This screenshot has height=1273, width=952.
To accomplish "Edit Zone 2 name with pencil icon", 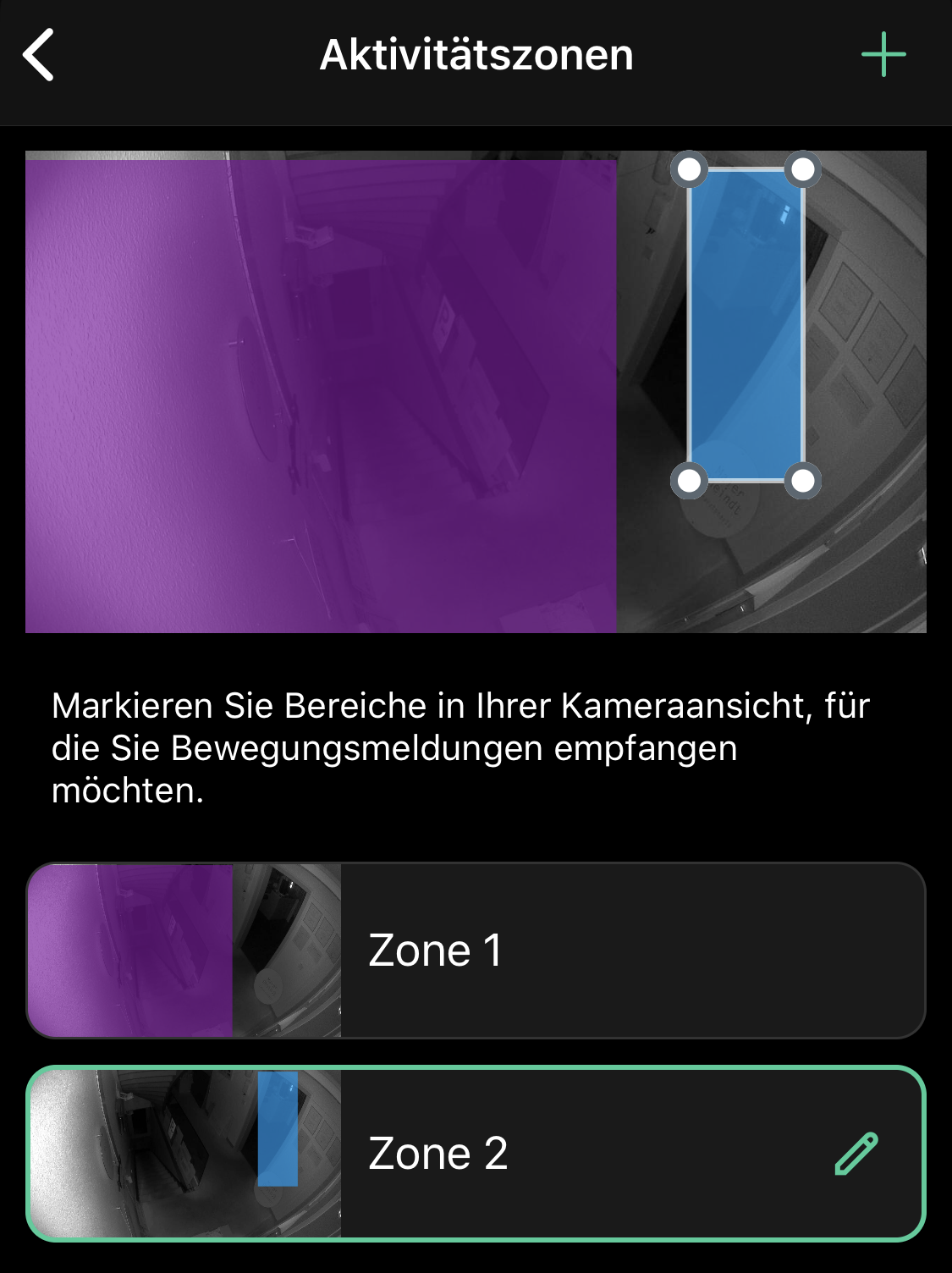I will (856, 1153).
